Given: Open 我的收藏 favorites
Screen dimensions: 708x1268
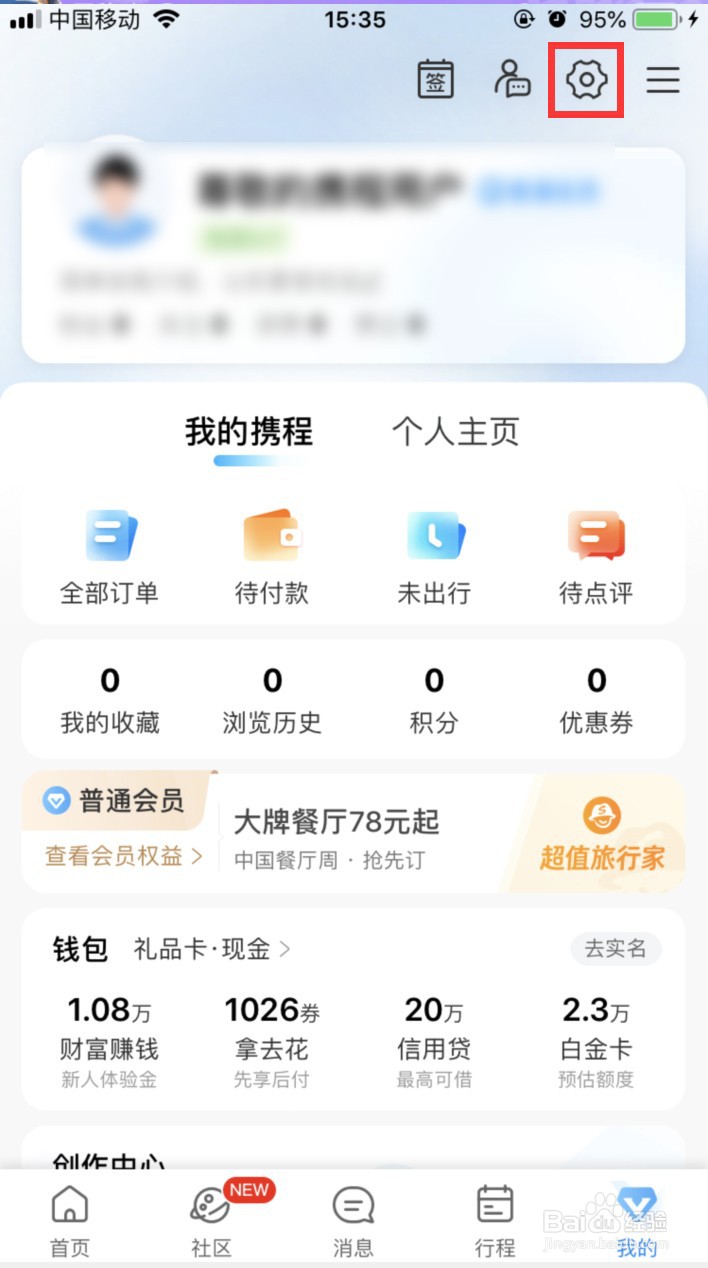Looking at the screenshot, I should (109, 700).
